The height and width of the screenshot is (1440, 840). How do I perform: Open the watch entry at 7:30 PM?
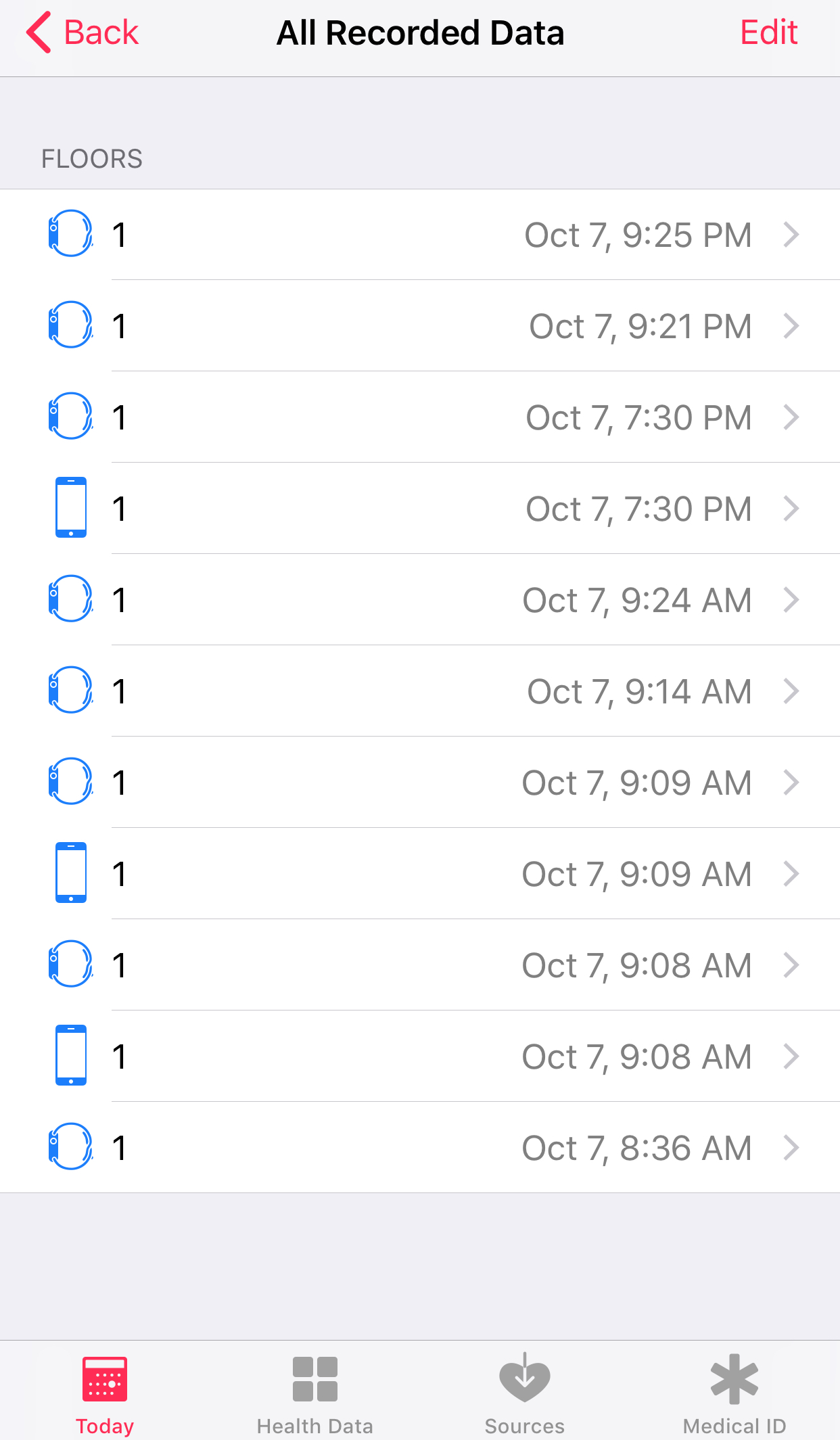click(420, 417)
